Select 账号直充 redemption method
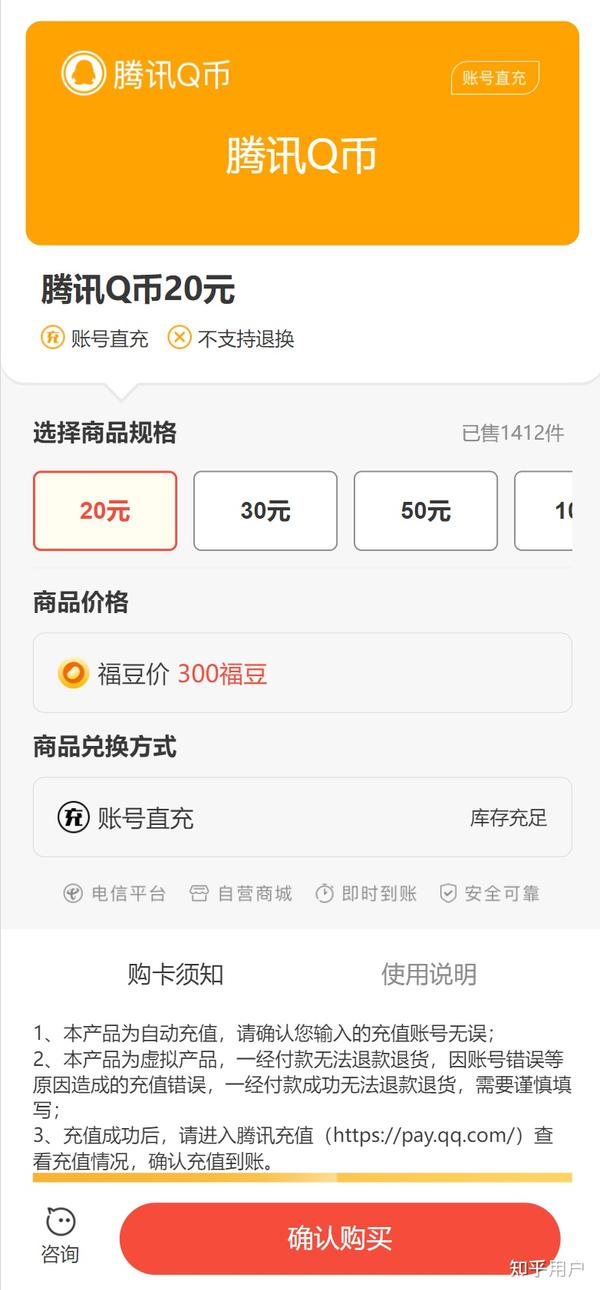Viewport: 600px width, 1290px height. point(302,818)
